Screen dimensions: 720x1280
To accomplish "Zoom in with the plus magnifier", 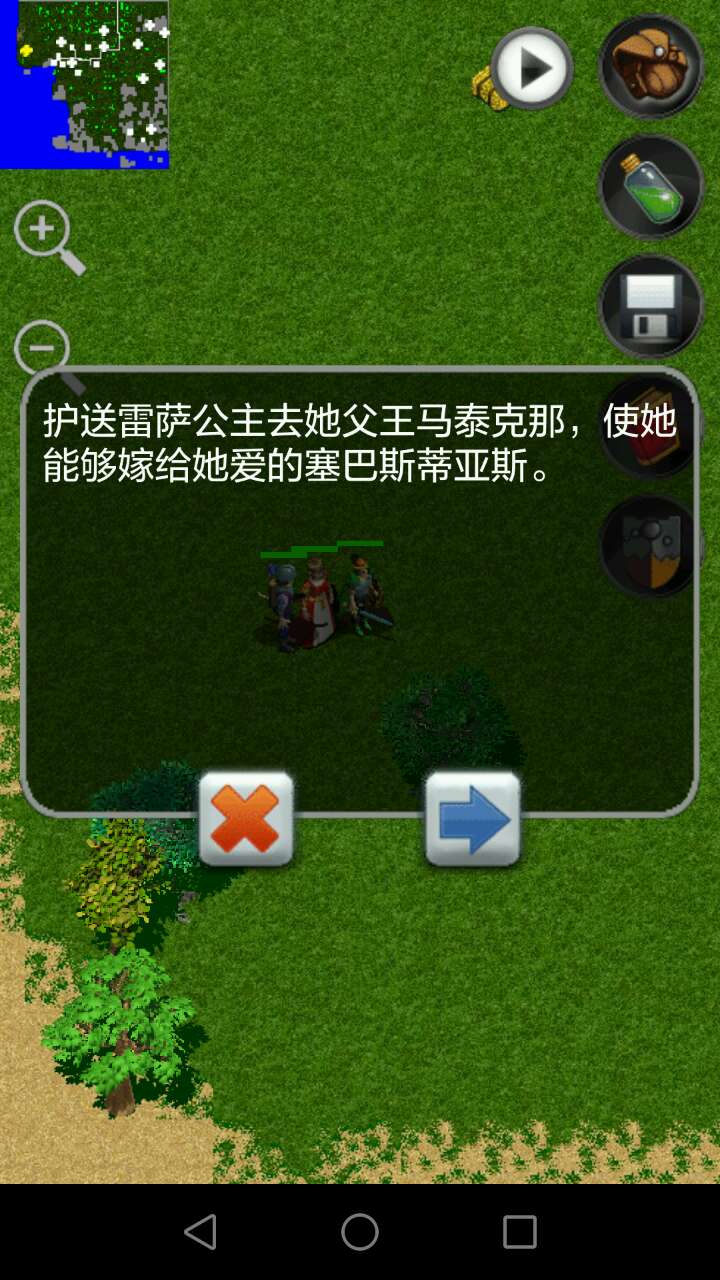I will [46, 234].
